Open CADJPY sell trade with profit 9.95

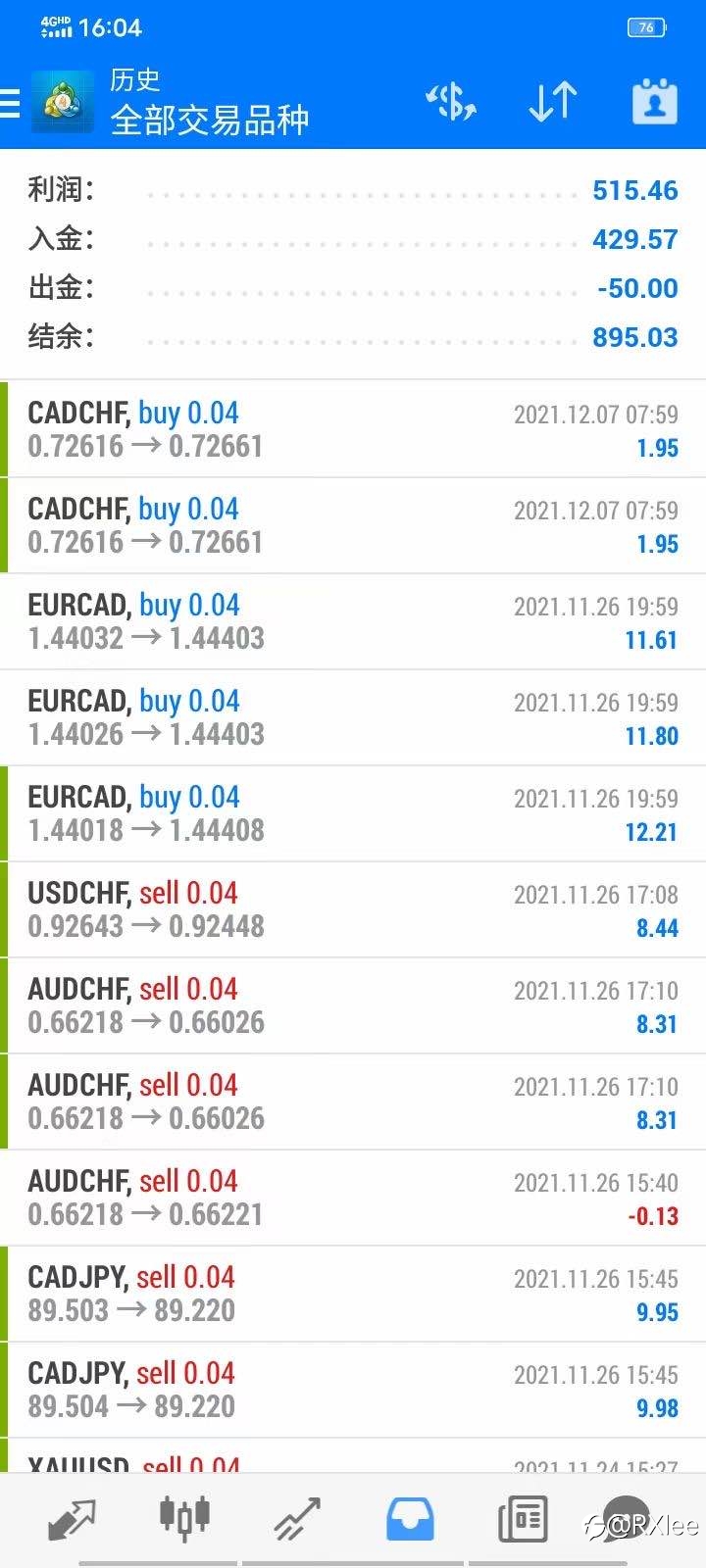[x=353, y=1294]
